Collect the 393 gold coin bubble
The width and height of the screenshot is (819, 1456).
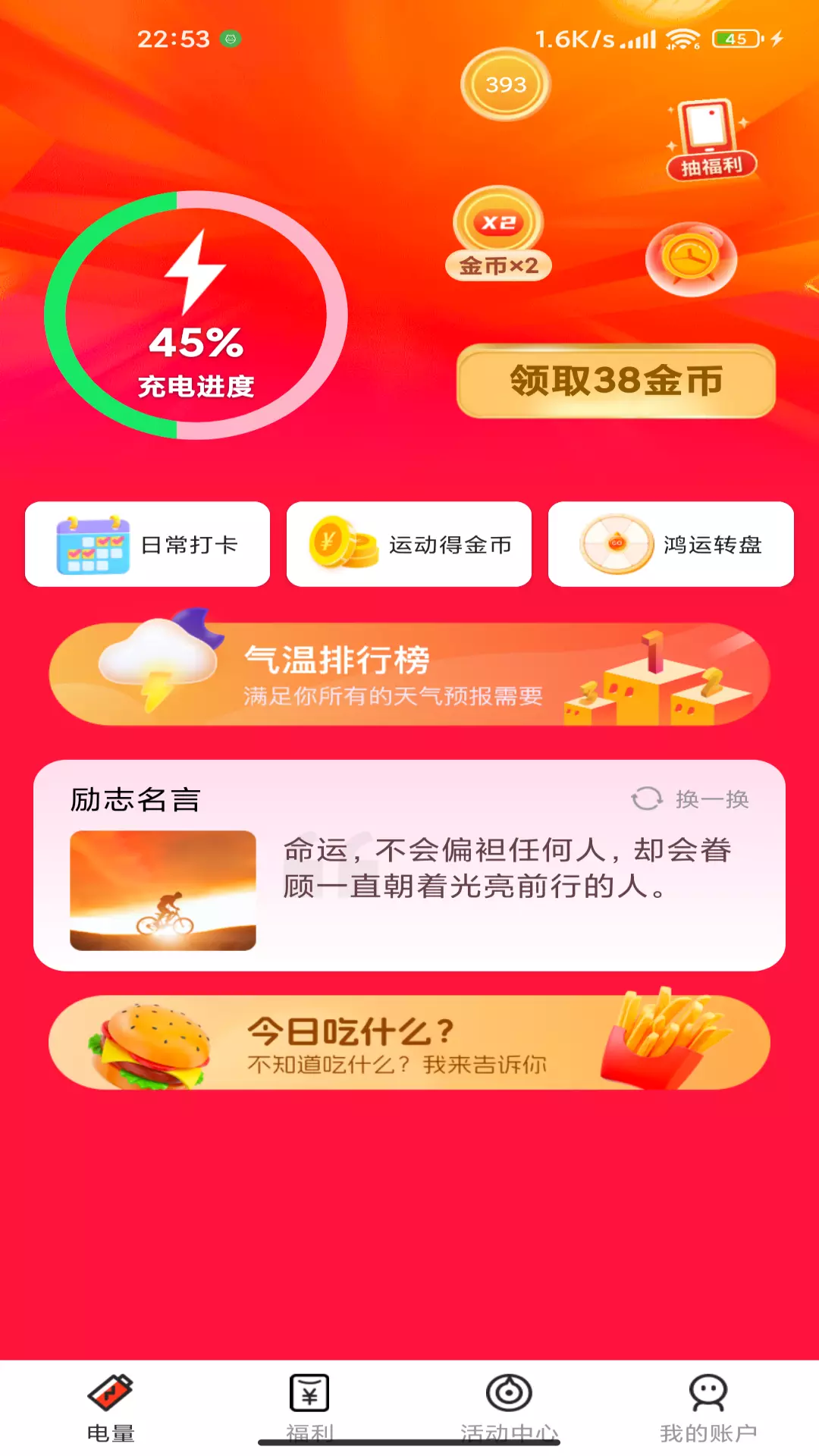(x=506, y=84)
